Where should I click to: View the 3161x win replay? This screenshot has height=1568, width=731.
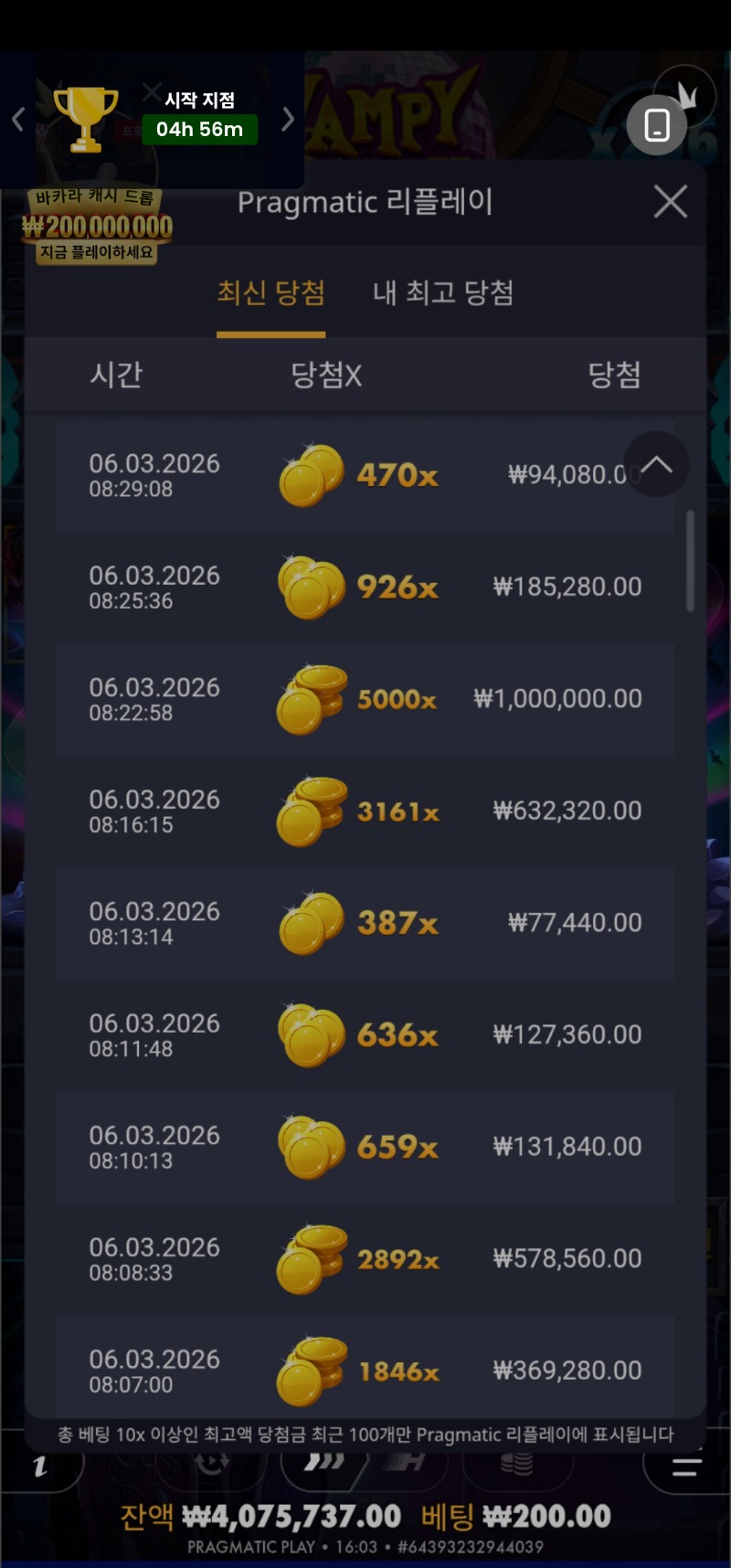(365, 811)
